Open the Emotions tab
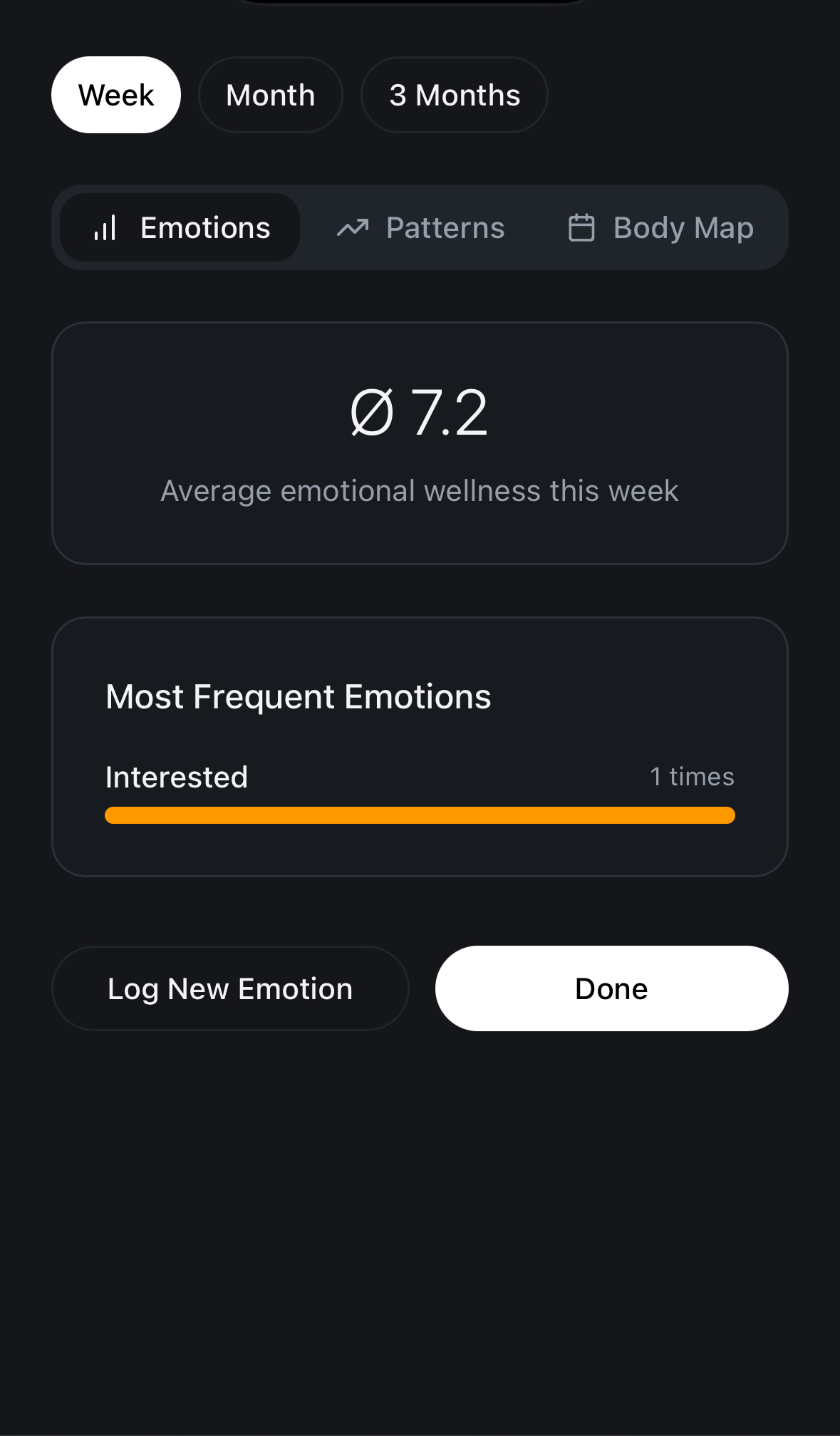Viewport: 840px width, 1436px height. tap(180, 228)
